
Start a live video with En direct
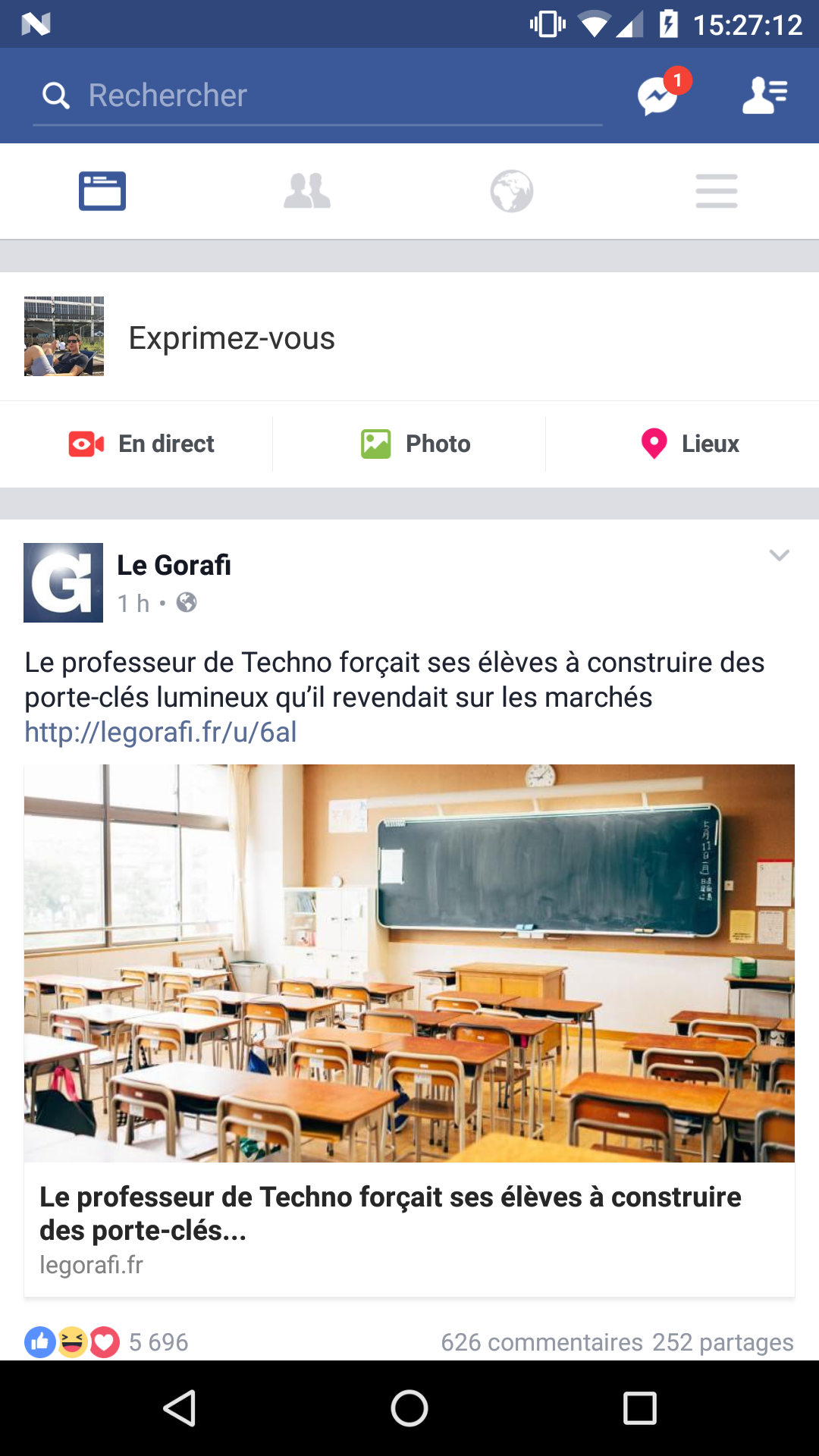[x=142, y=444]
